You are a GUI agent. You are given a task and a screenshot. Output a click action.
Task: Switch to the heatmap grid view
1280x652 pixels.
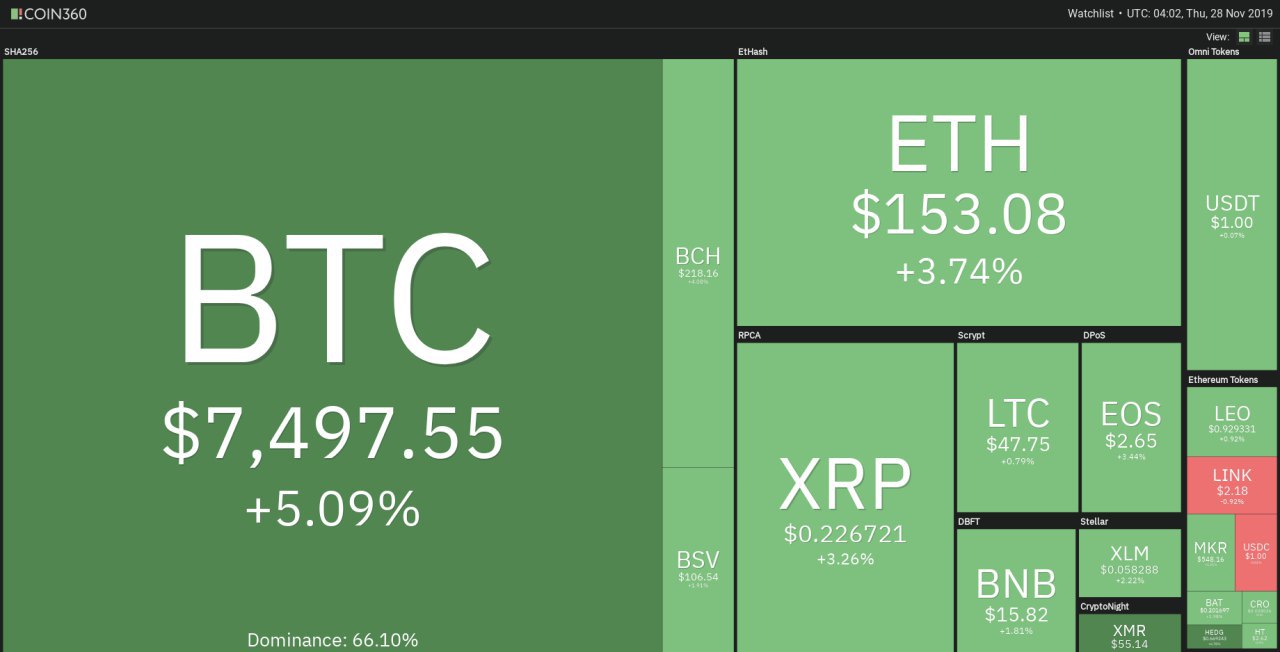[1244, 37]
